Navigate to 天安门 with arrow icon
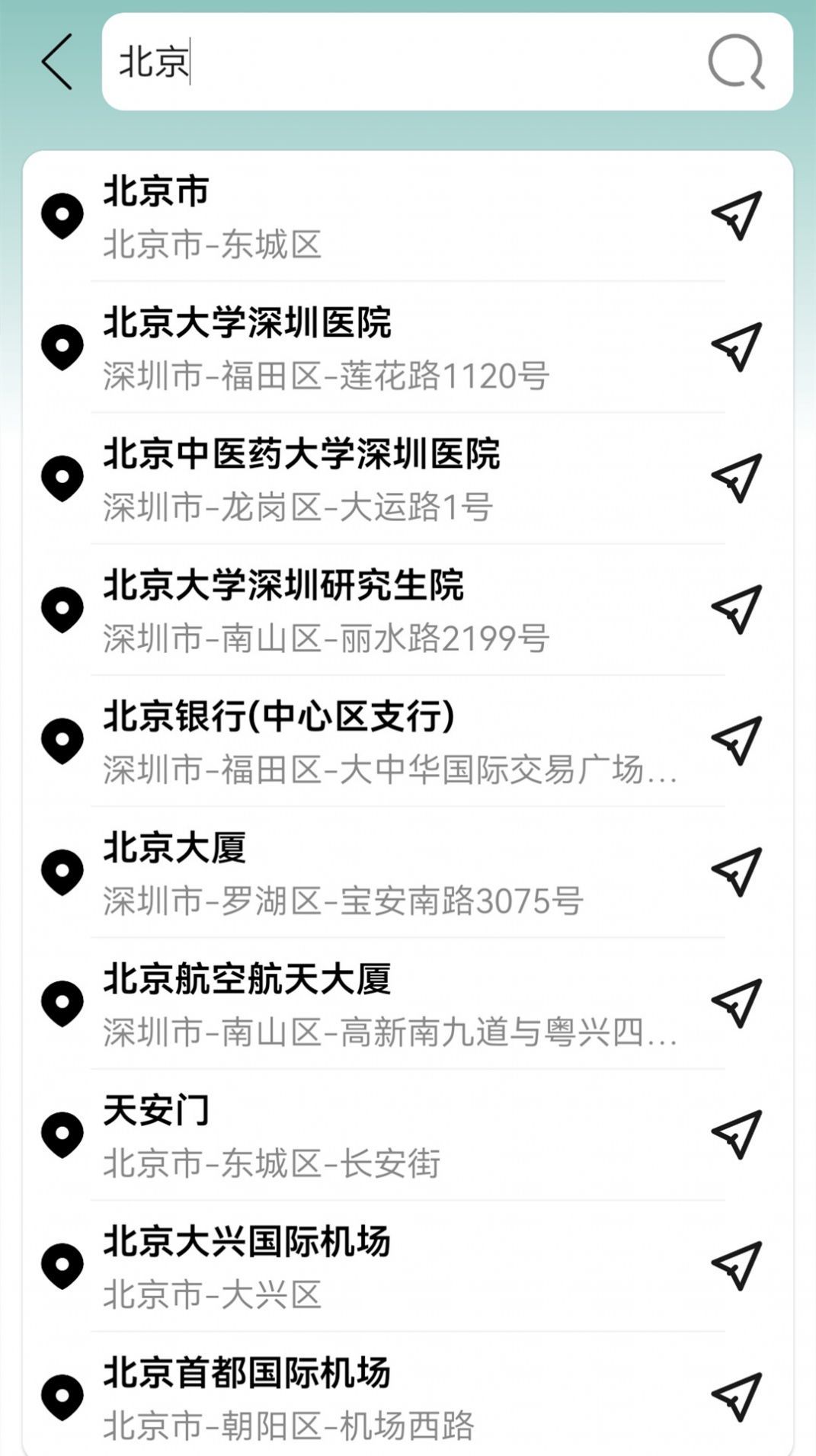The image size is (816, 1456). 737,1134
